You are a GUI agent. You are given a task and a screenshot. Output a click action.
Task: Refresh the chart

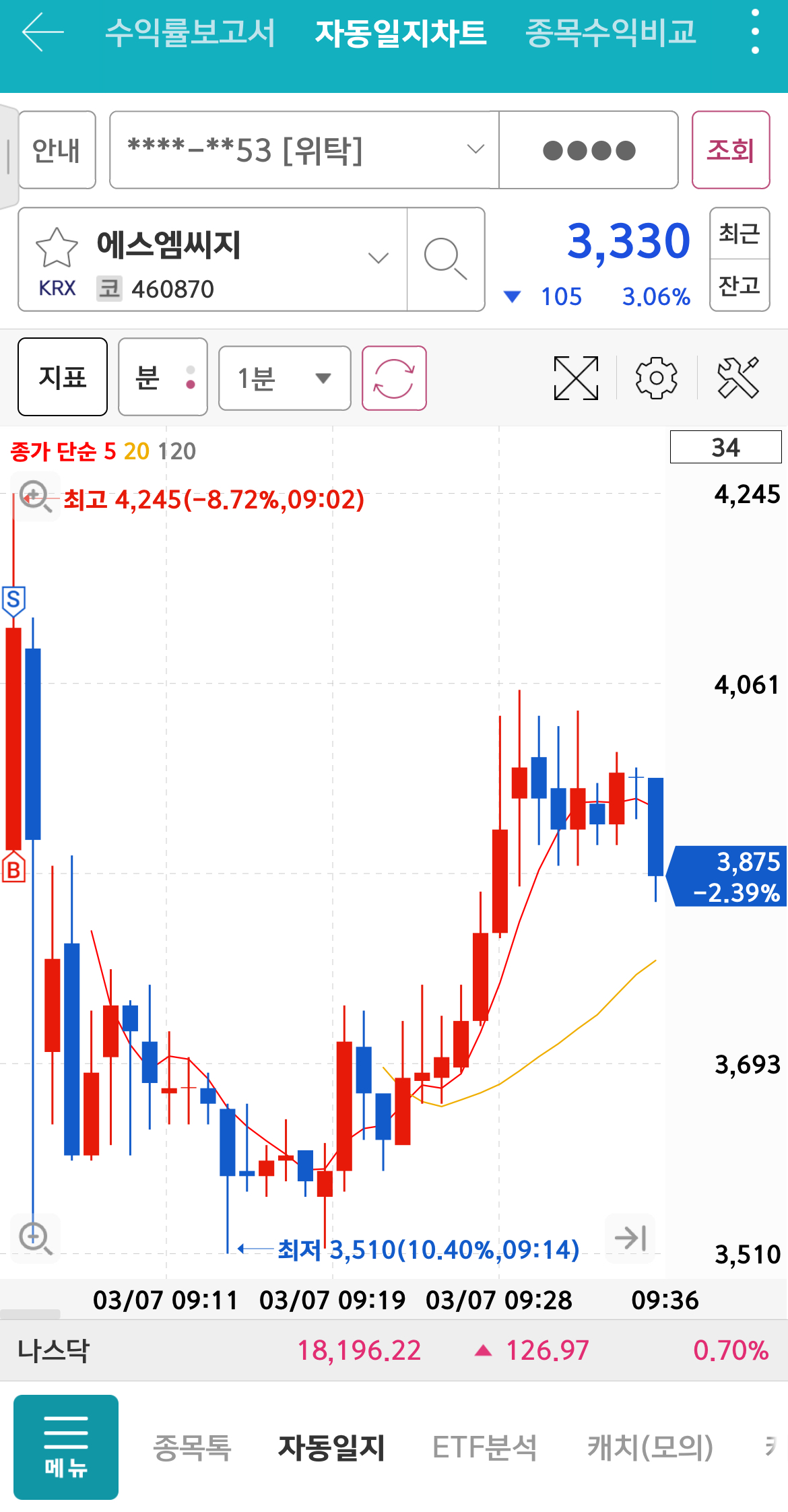[x=394, y=378]
